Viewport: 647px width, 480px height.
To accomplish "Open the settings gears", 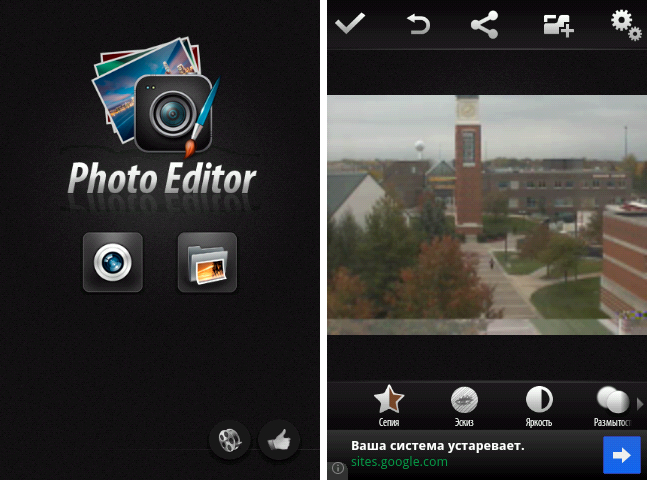I will 626,24.
